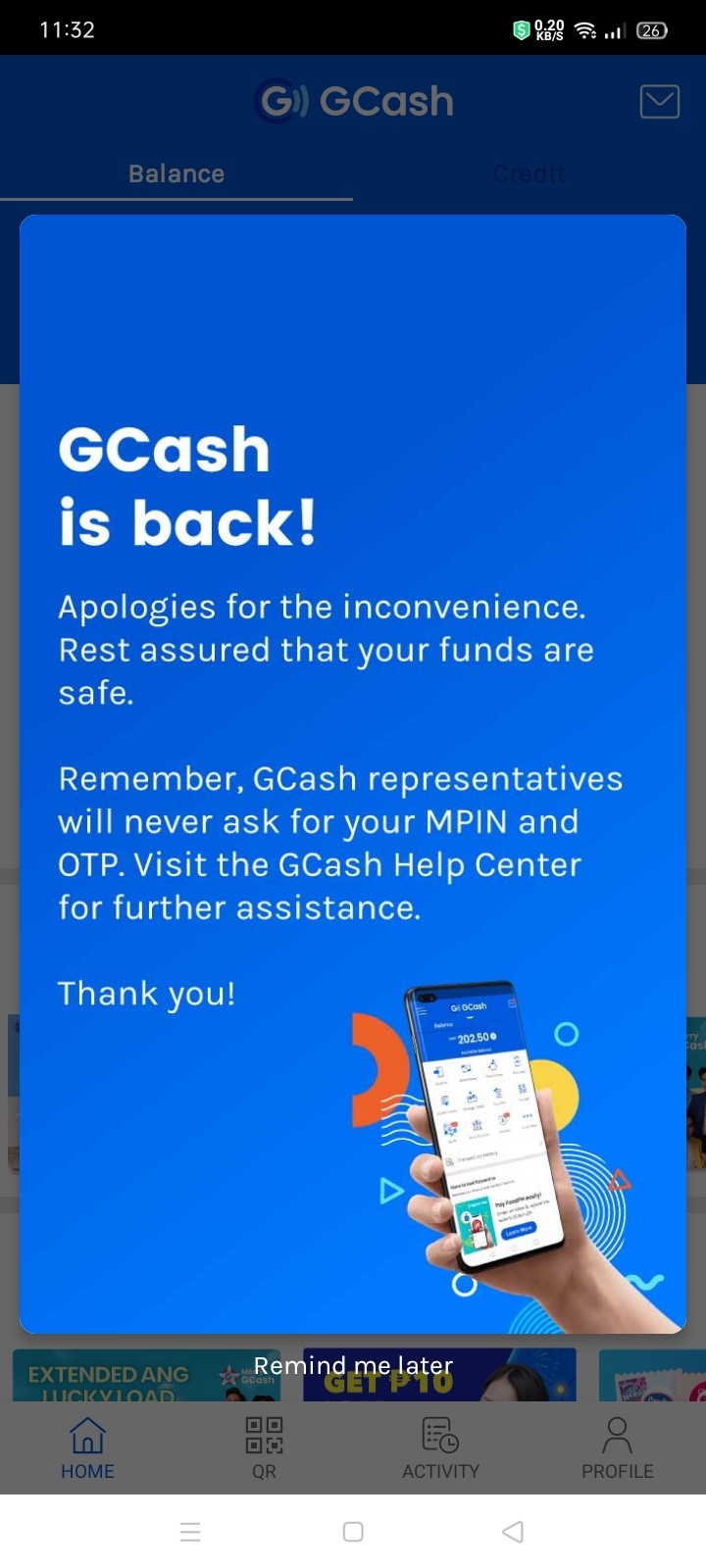Open the Profile tab
The image size is (706, 1568).
point(618,1447)
